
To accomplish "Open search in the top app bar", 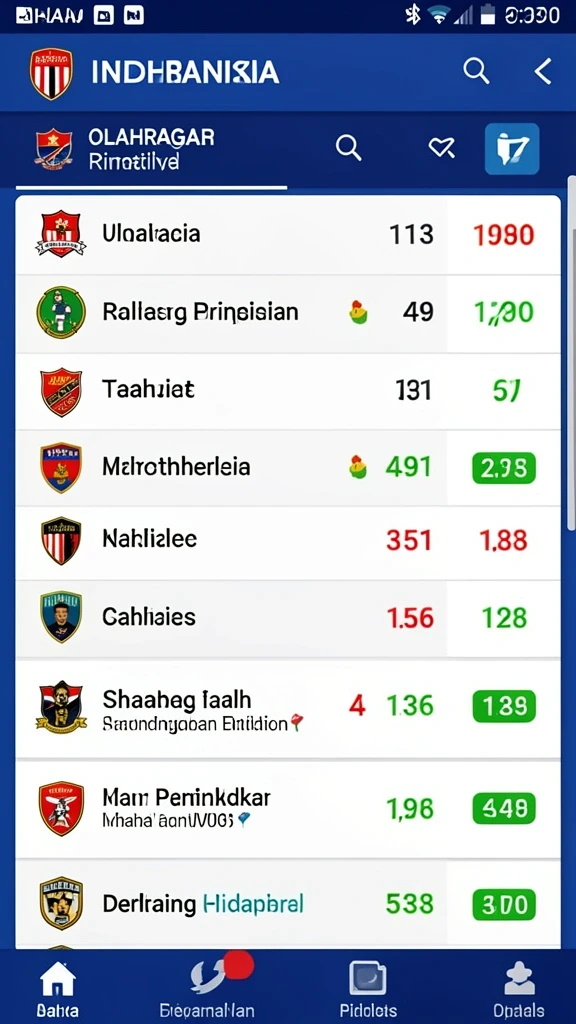I will click(x=476, y=71).
